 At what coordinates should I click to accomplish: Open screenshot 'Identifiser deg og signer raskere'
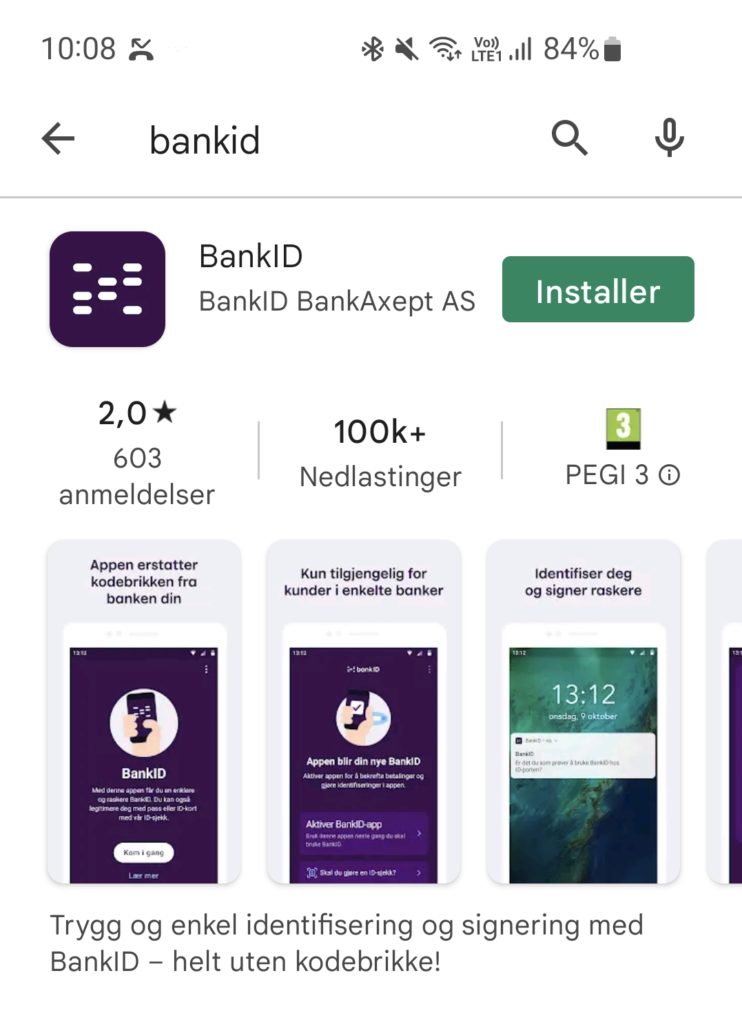click(x=584, y=712)
